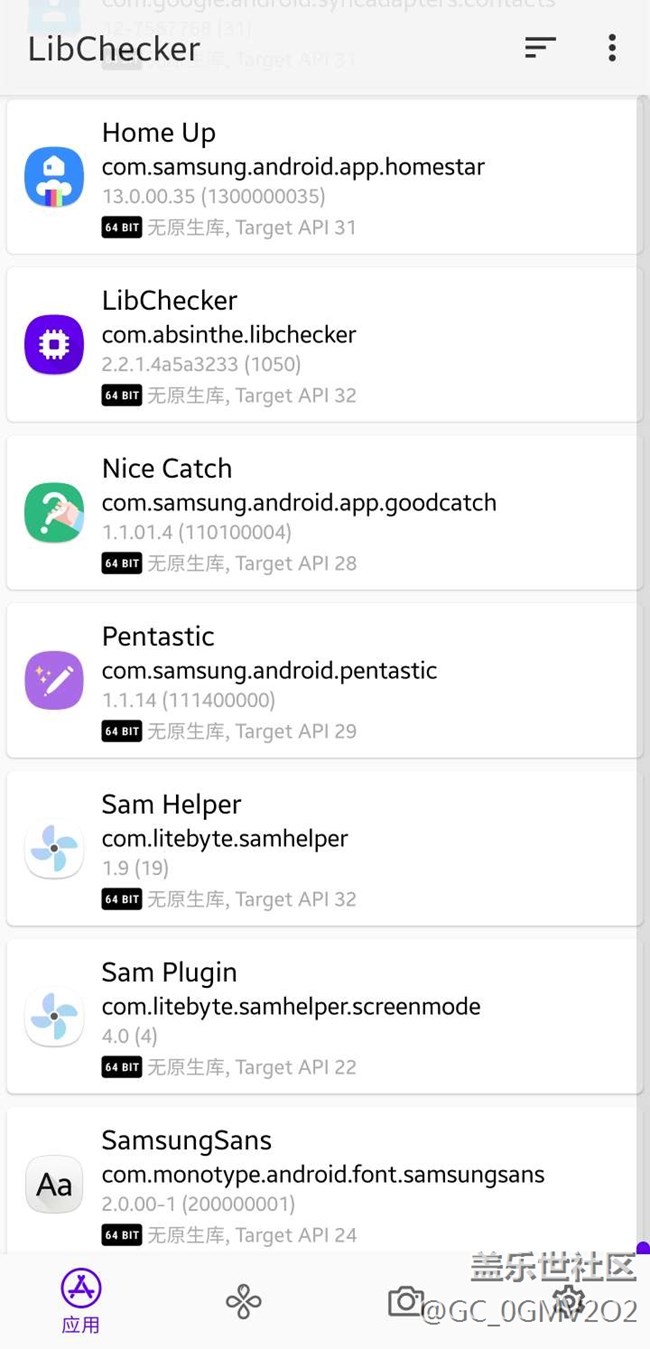
Task: Open the settings gear tab
Action: [568, 1301]
